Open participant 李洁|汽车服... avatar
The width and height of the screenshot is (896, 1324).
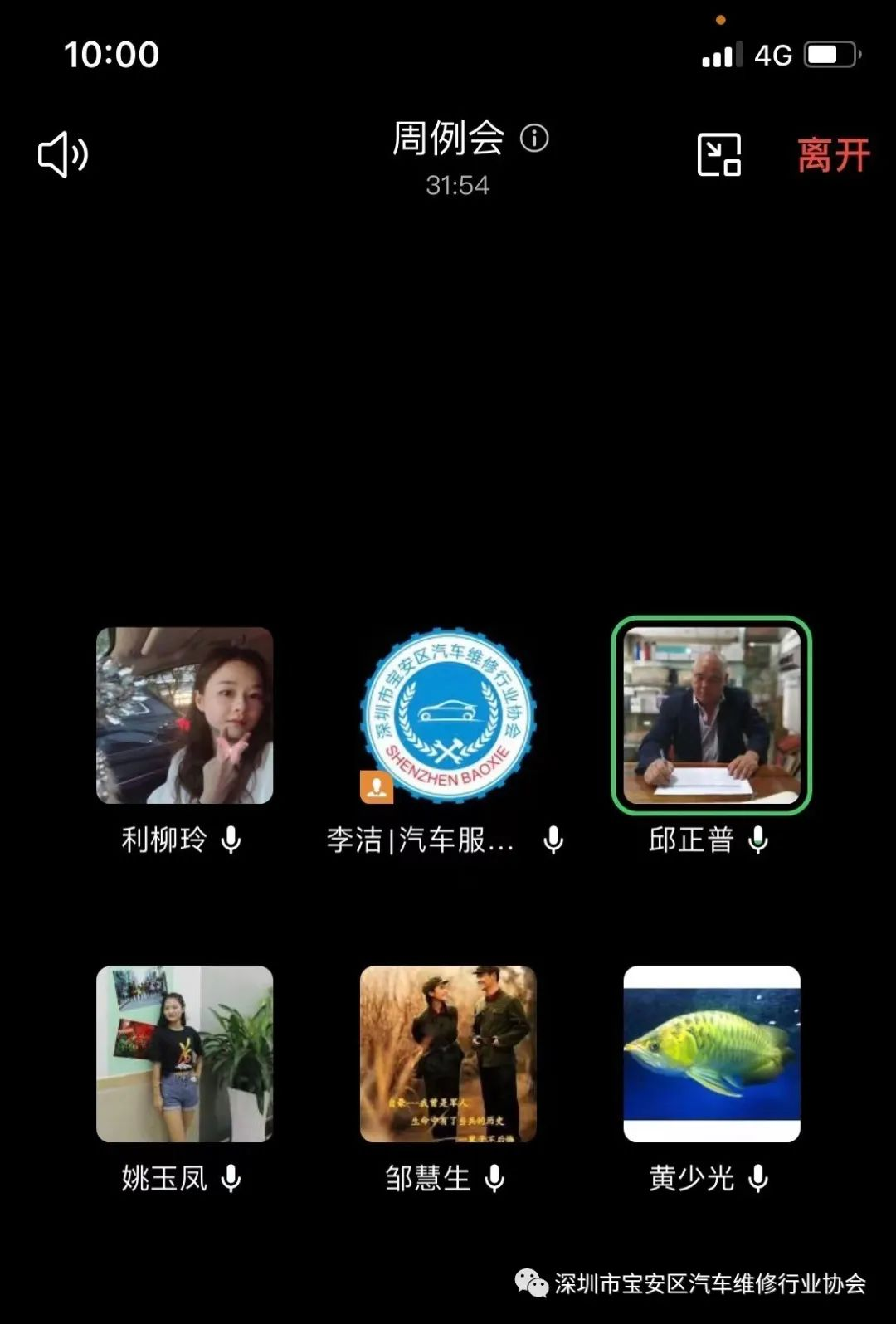click(448, 715)
